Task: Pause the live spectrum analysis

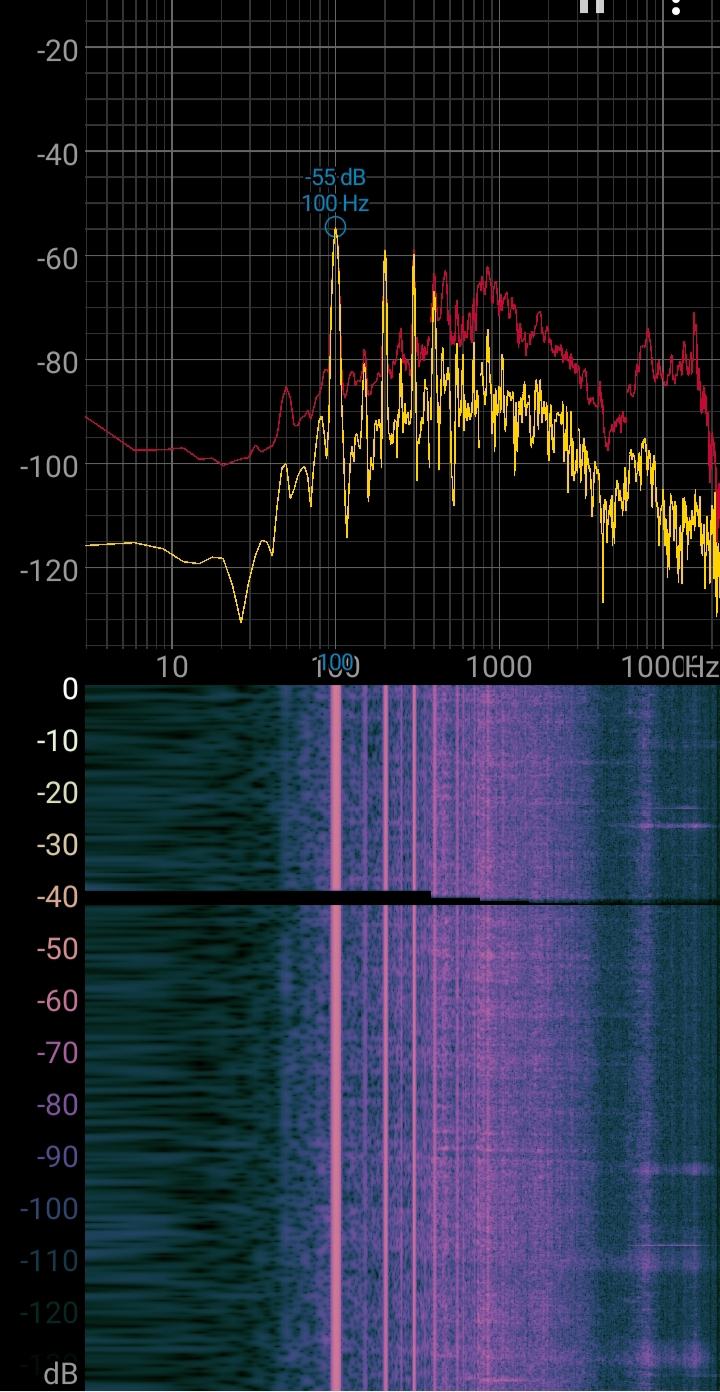Action: tap(591, 5)
